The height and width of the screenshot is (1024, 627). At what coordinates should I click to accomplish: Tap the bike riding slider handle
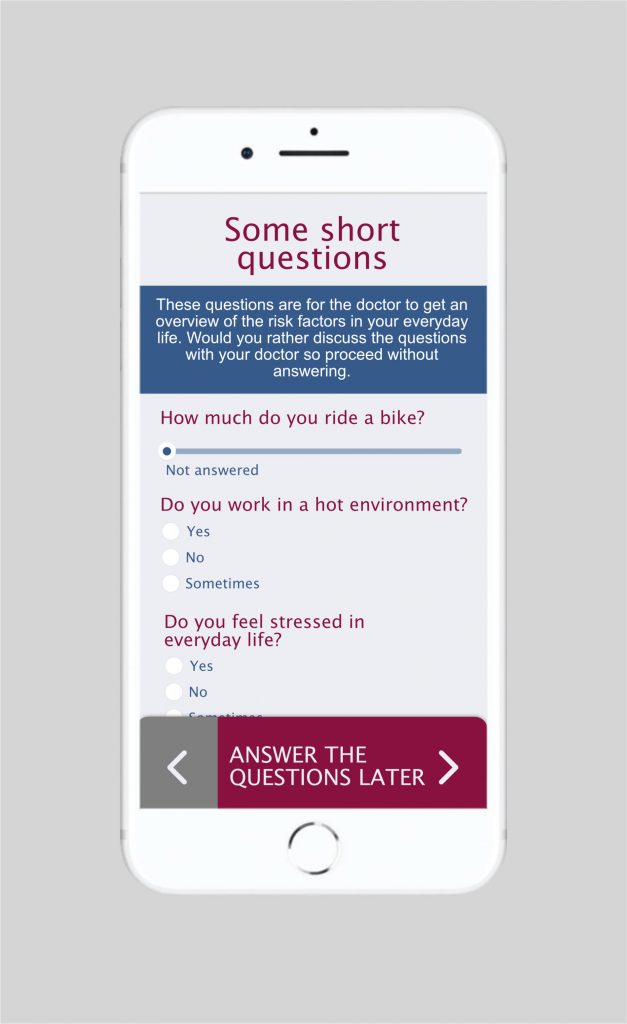pos(167,451)
